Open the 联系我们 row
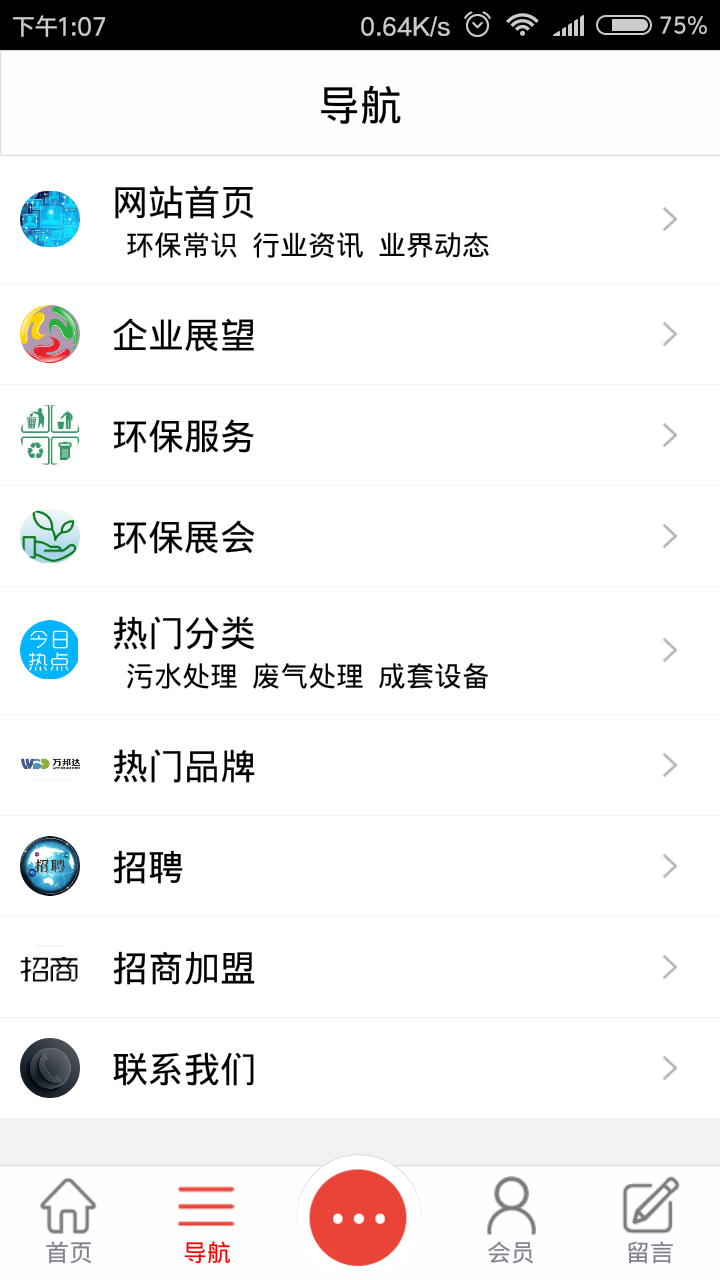This screenshot has height=1280, width=720. point(184,1069)
